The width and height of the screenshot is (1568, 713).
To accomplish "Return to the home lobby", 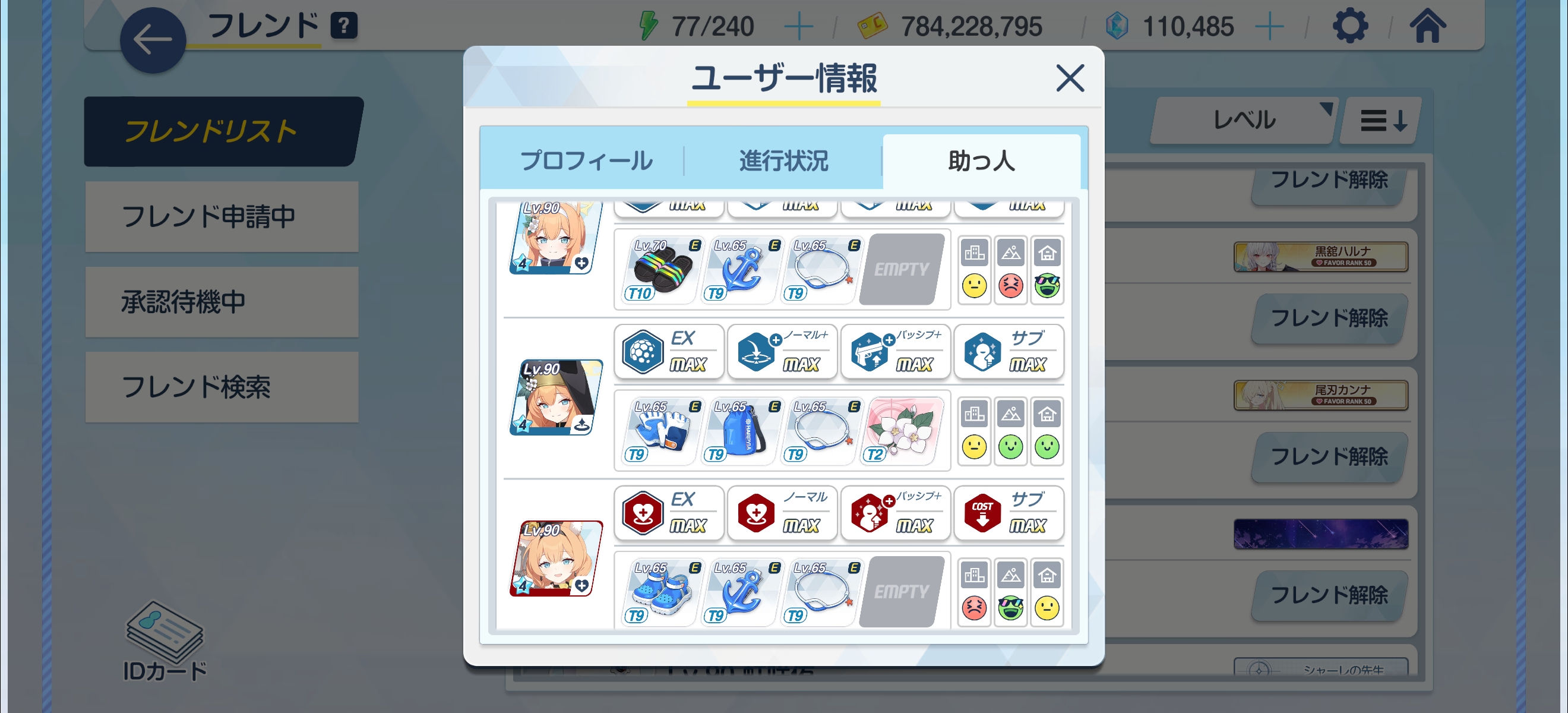I will click(x=1427, y=27).
